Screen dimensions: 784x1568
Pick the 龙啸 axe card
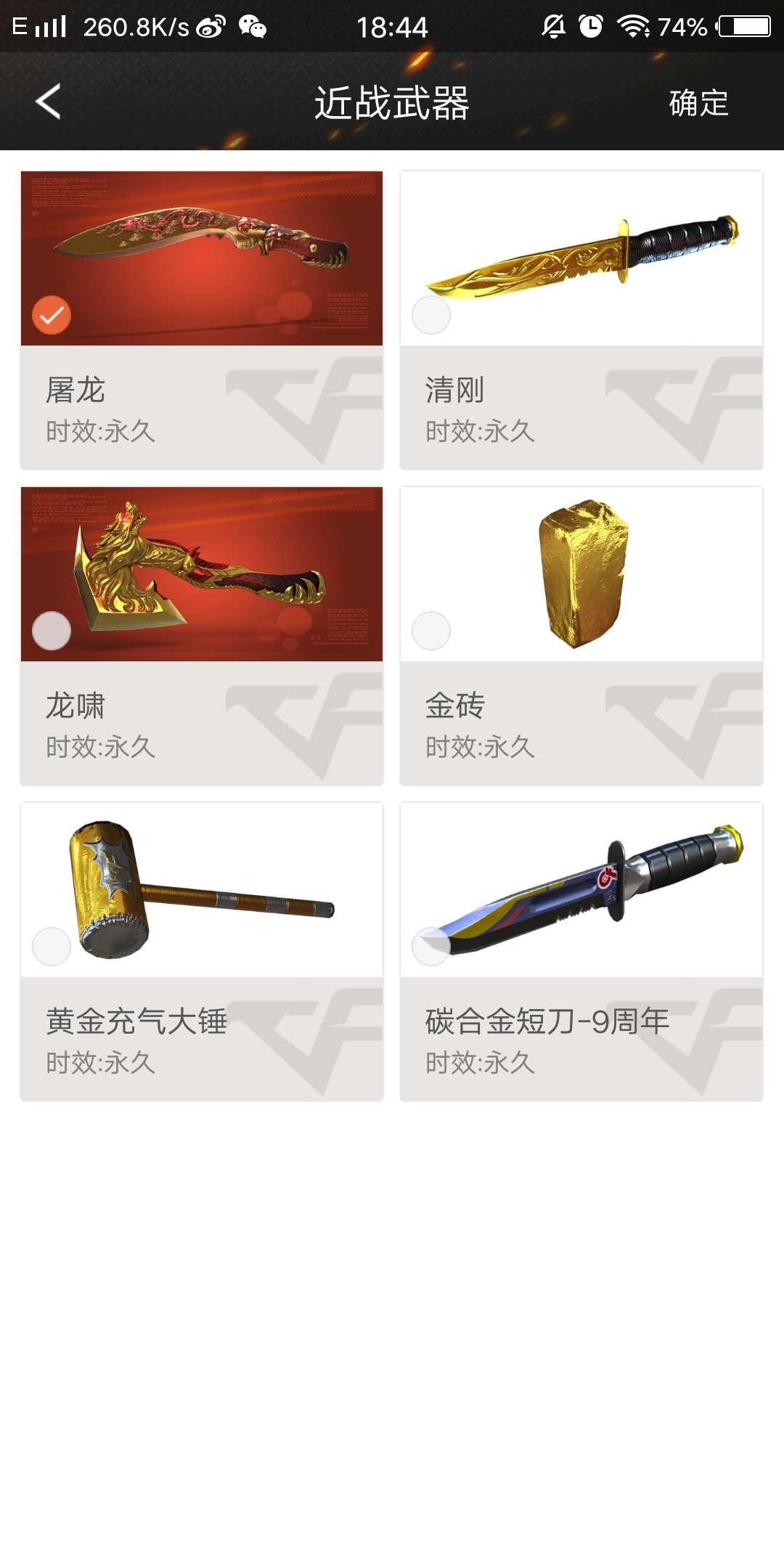(x=202, y=635)
